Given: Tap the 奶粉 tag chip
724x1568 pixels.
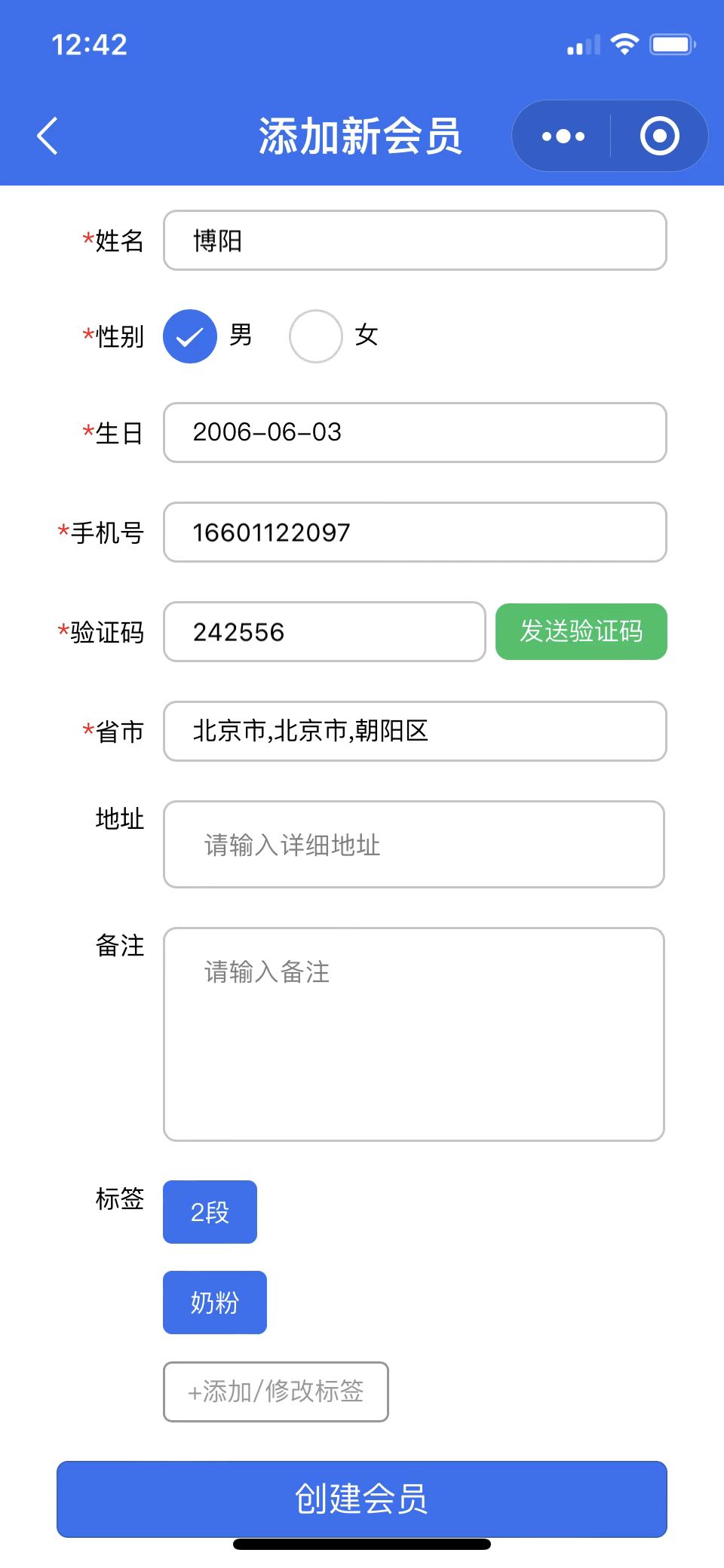Looking at the screenshot, I should 215,1303.
